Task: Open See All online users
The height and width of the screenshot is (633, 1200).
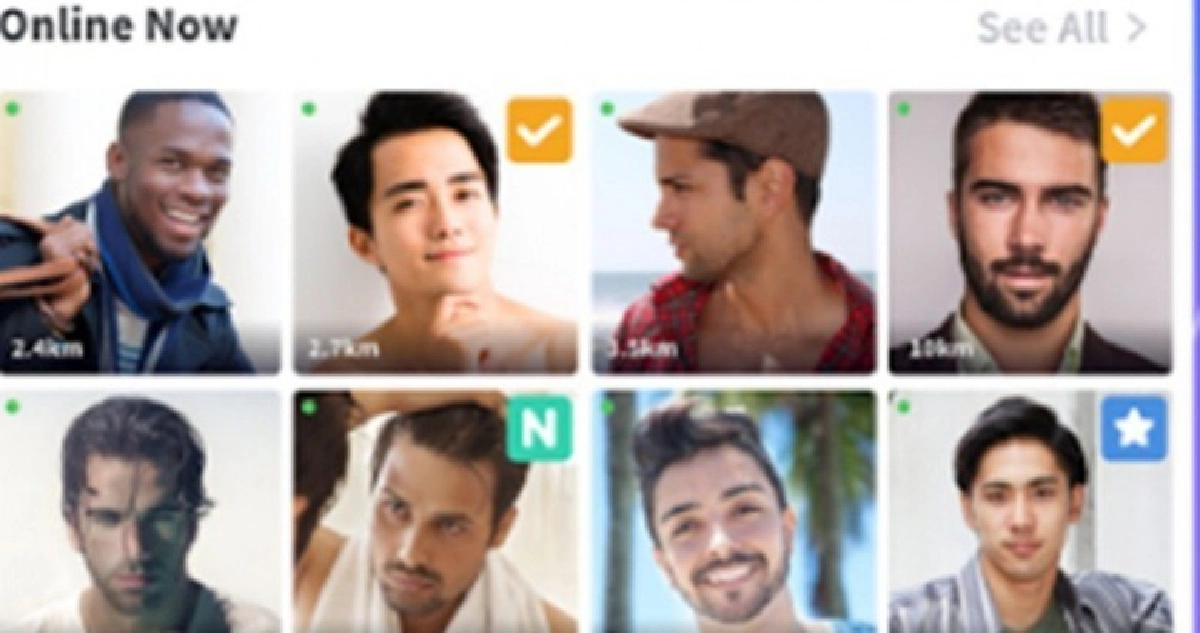Action: point(1060,28)
